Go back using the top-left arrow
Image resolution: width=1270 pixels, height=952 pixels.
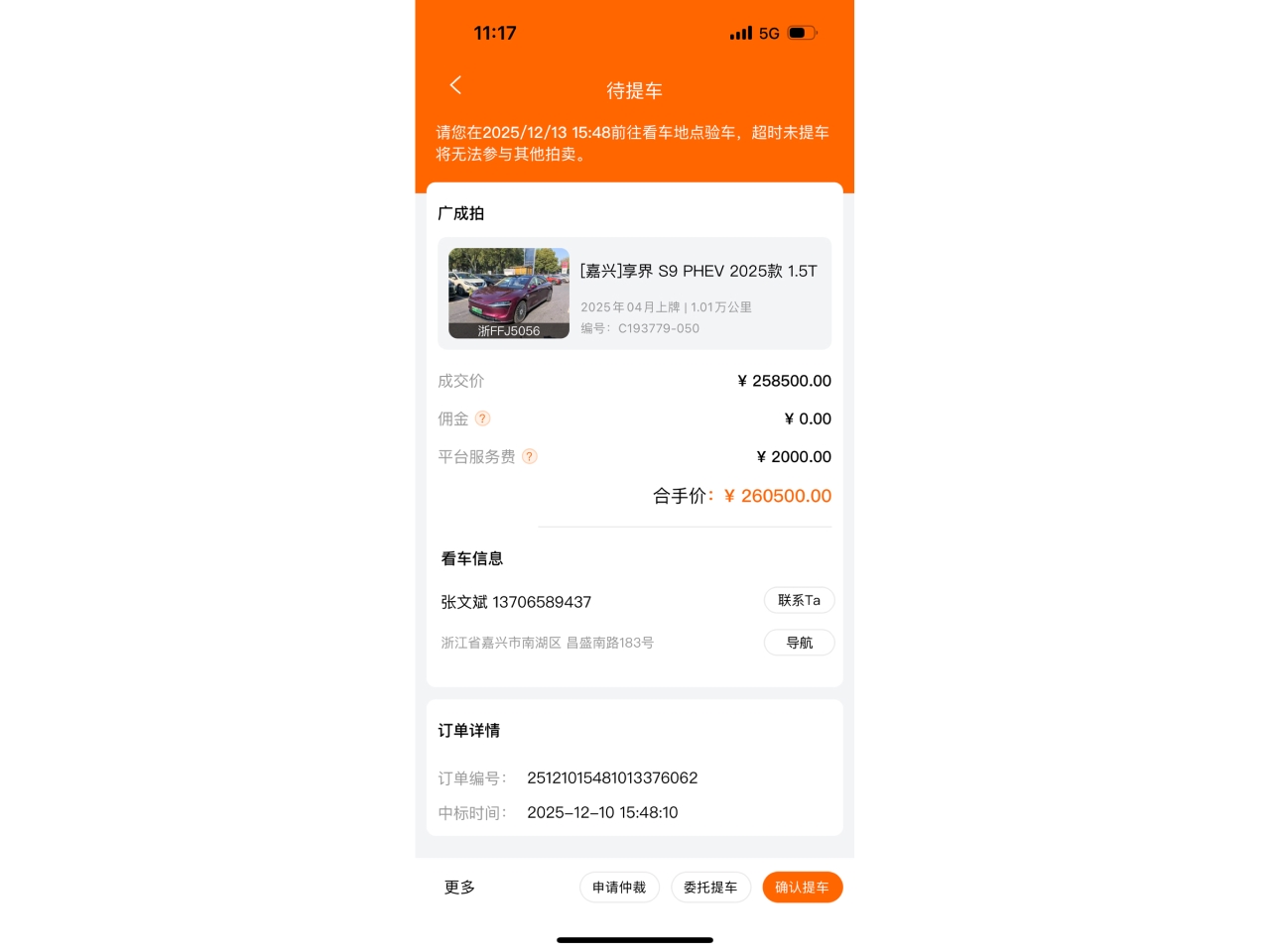pyautogui.click(x=455, y=85)
